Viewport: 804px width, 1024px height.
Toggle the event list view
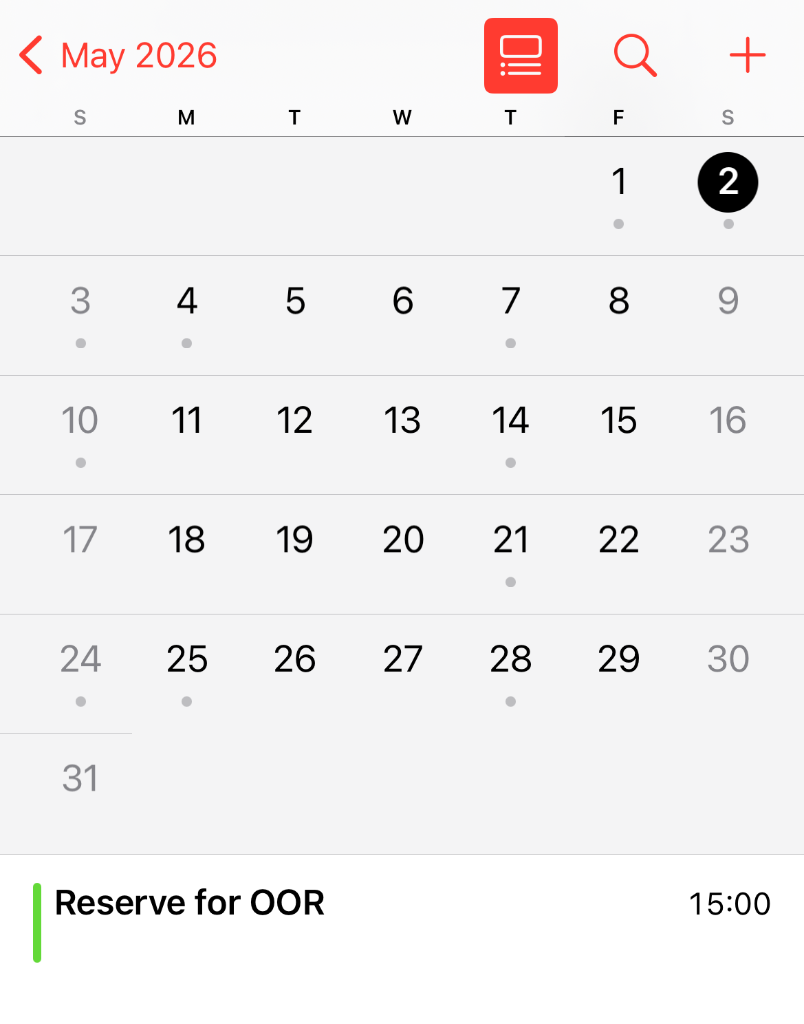click(520, 56)
